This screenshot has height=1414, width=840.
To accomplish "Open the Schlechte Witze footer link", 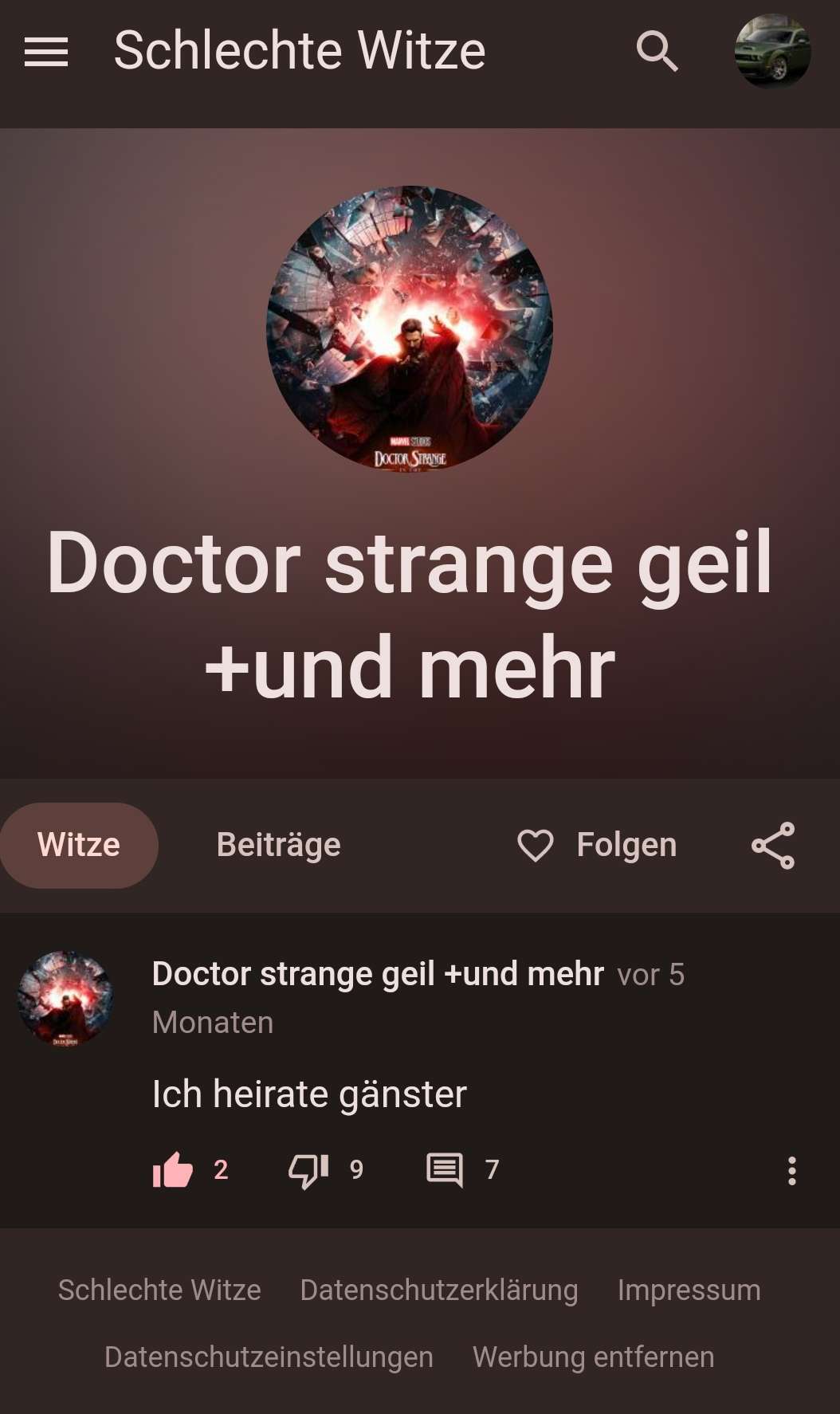I will (x=159, y=1290).
